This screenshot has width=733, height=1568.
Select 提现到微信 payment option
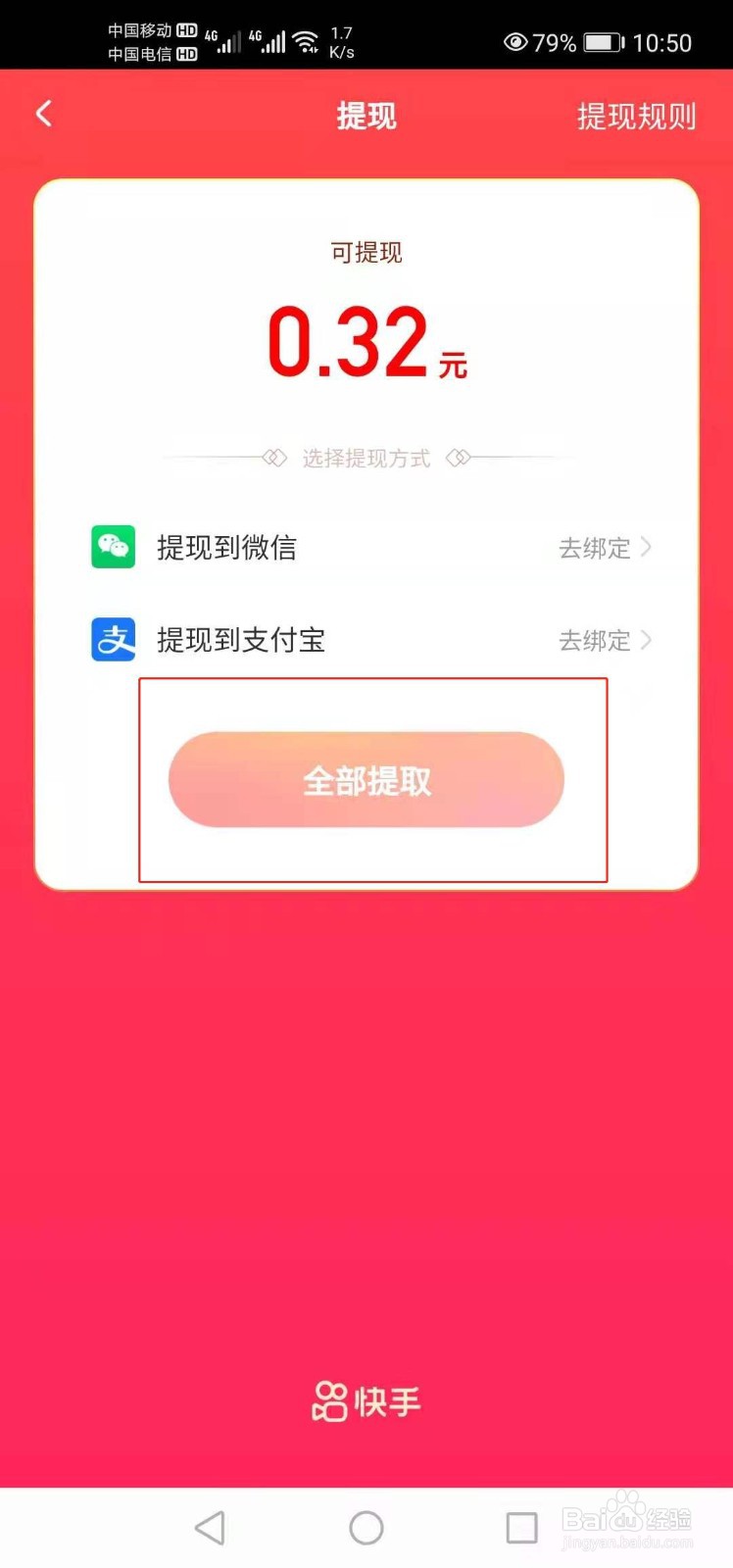(227, 547)
